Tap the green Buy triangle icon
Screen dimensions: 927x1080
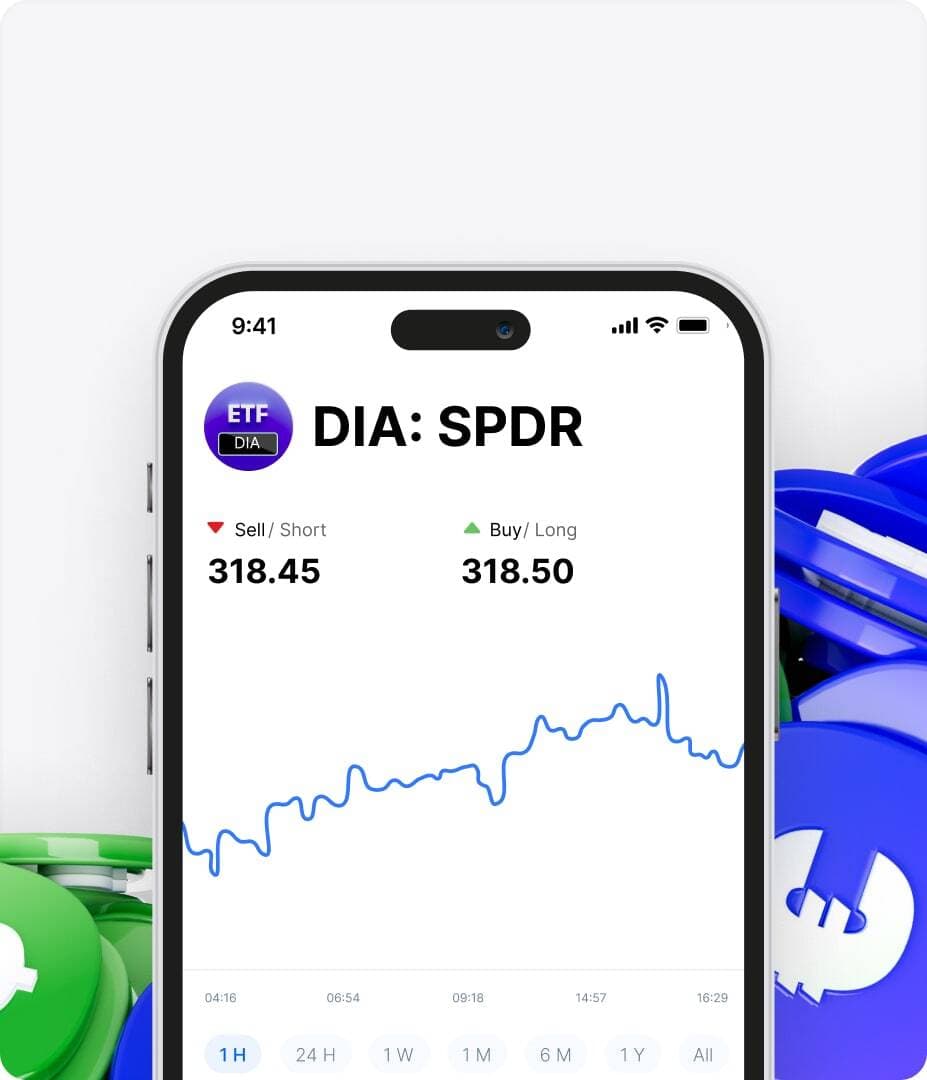click(x=471, y=527)
